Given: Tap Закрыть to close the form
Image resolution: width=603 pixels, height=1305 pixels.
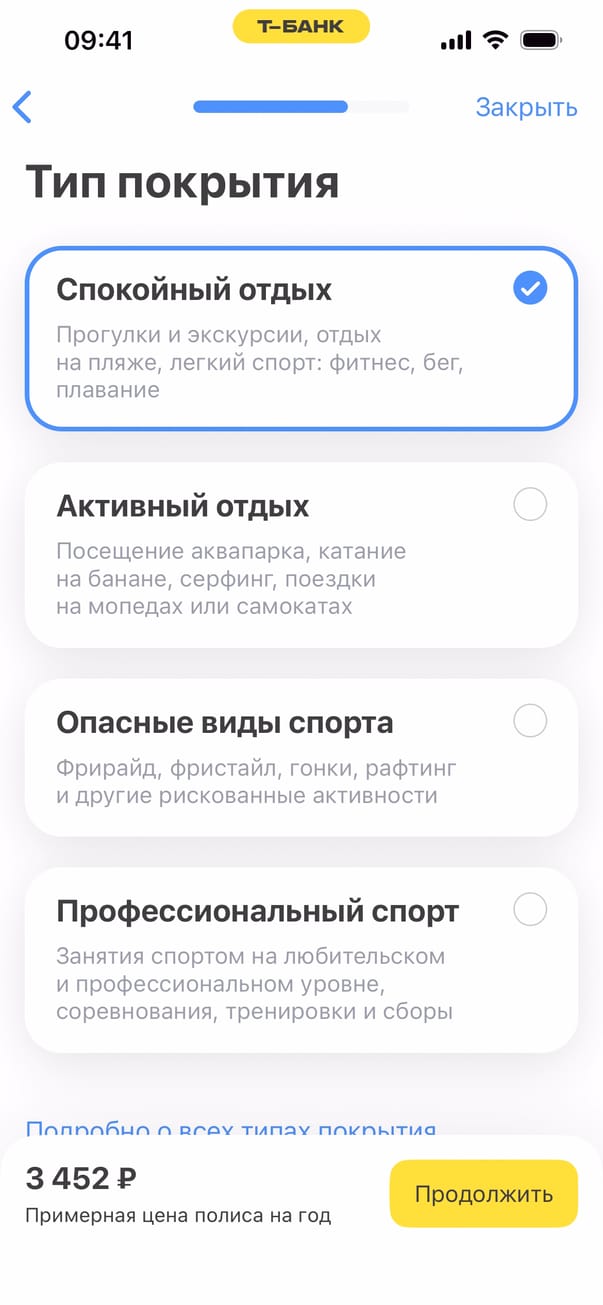Looking at the screenshot, I should (x=526, y=107).
